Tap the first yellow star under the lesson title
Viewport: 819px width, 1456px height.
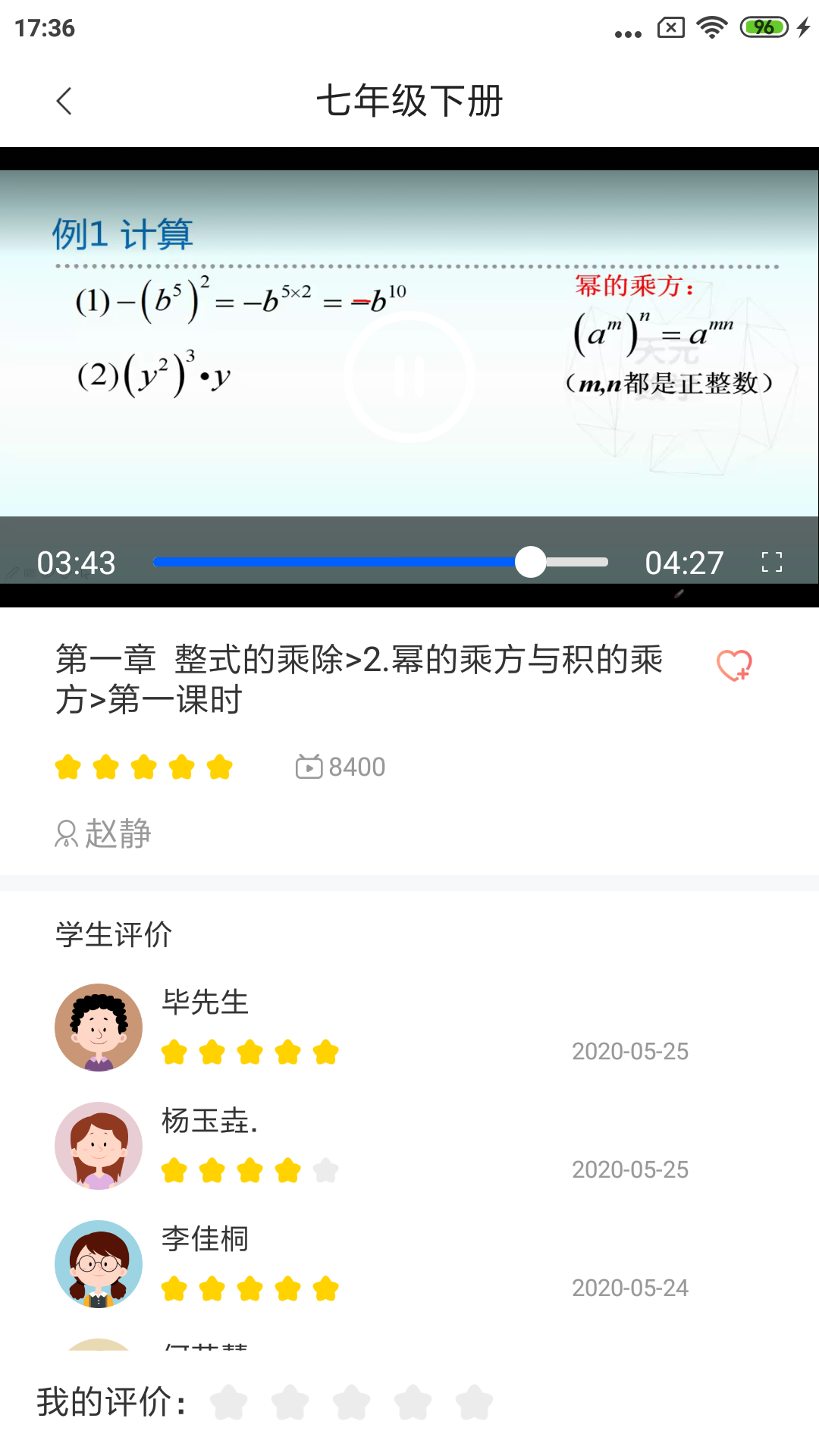[x=68, y=767]
